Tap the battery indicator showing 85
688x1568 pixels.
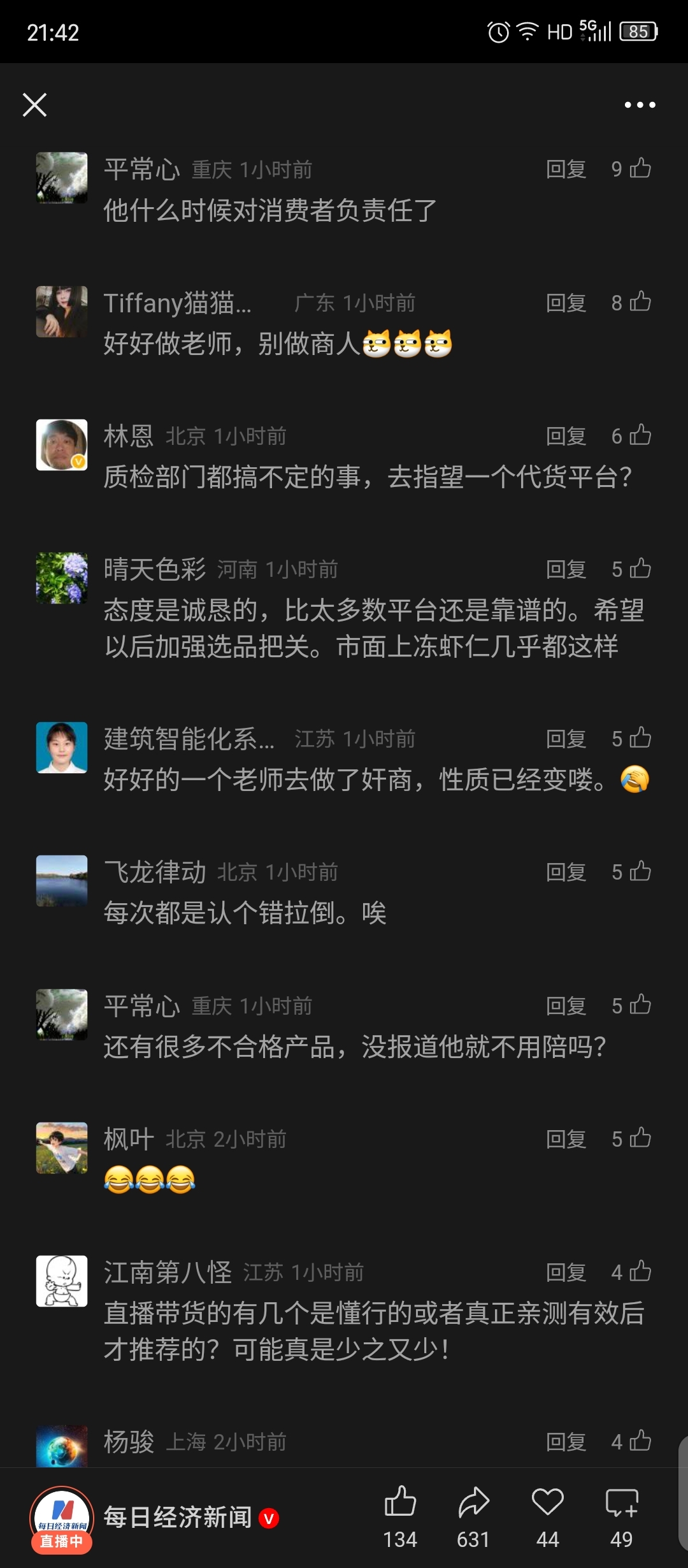pyautogui.click(x=638, y=31)
